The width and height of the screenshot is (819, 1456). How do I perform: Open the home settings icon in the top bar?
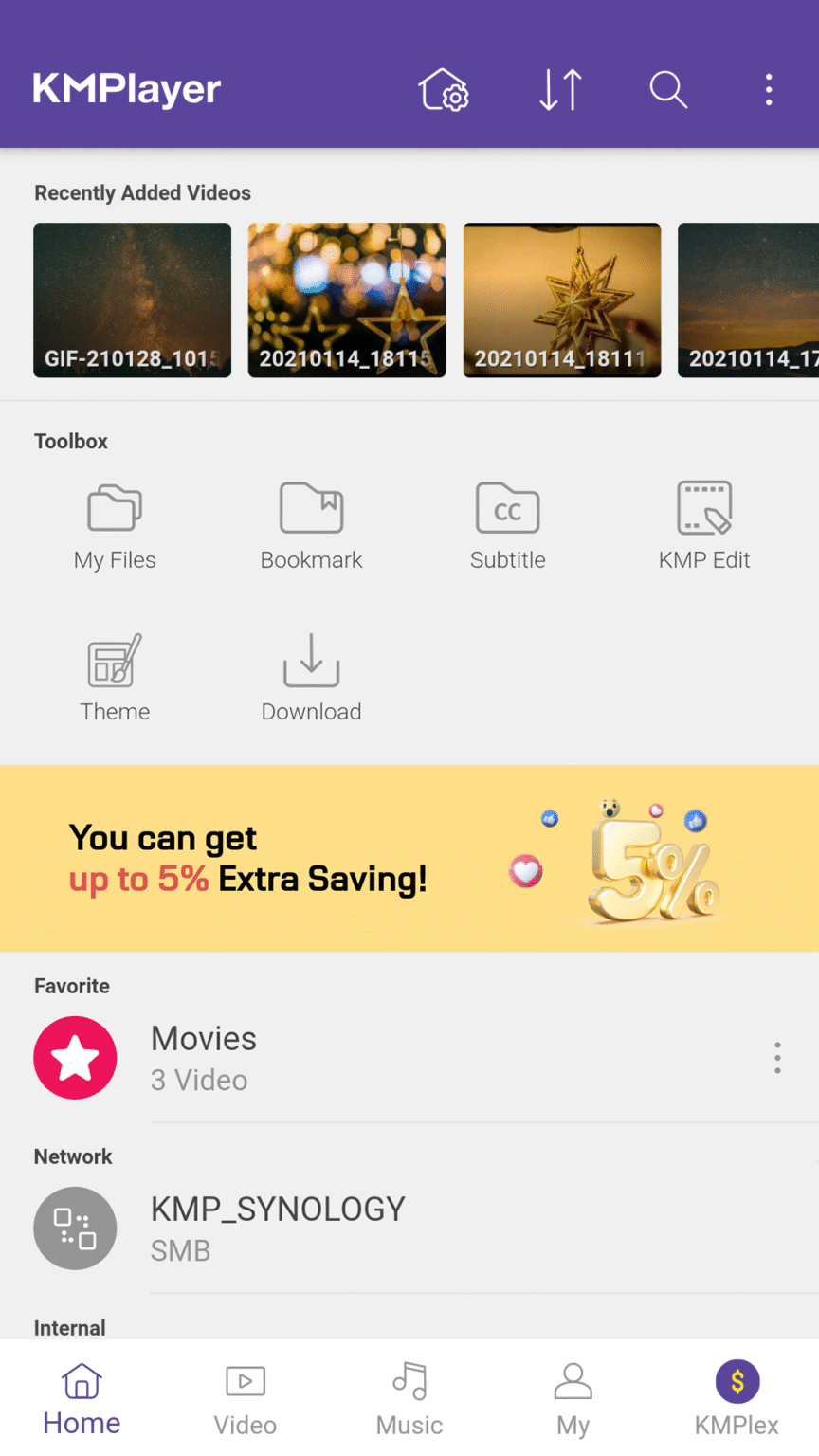444,89
